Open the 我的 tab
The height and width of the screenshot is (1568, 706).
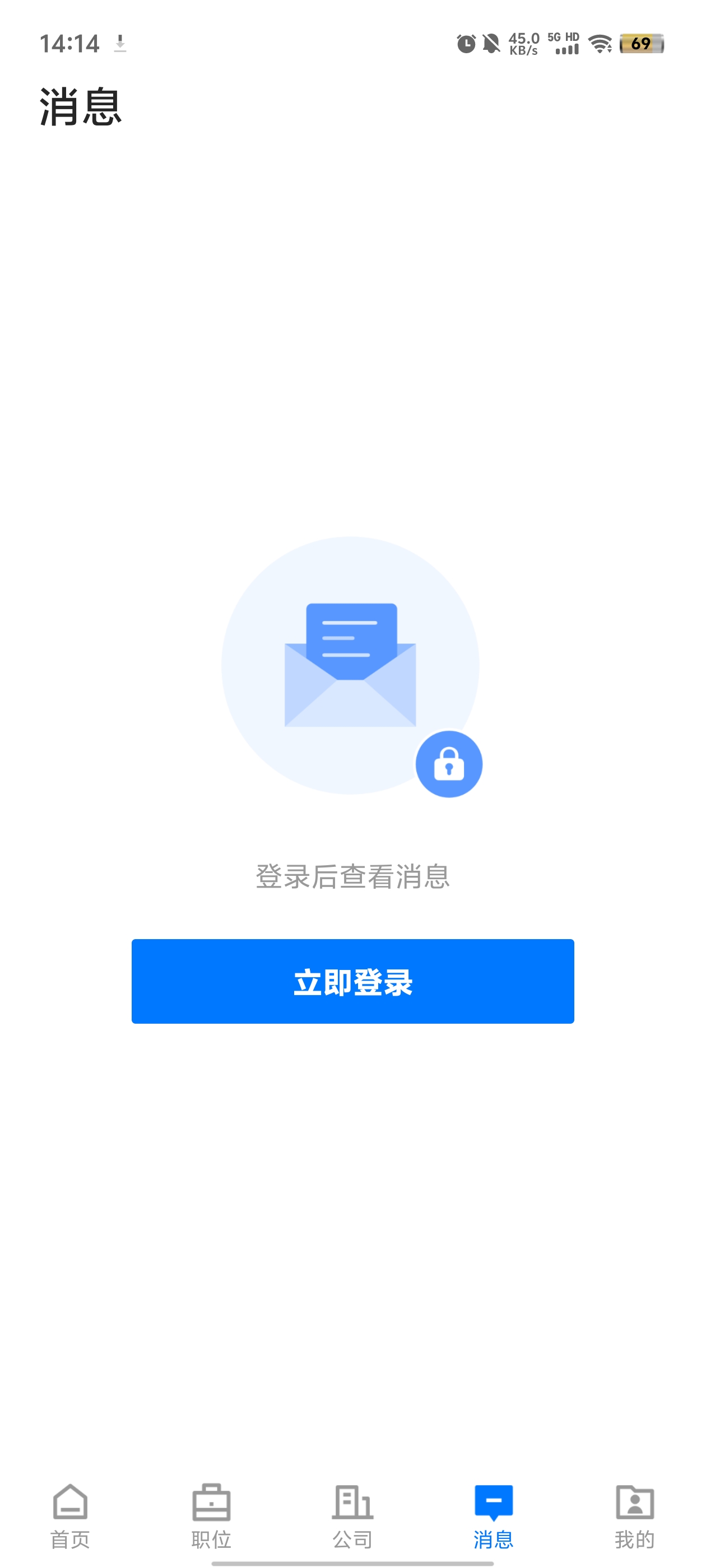point(634,1516)
